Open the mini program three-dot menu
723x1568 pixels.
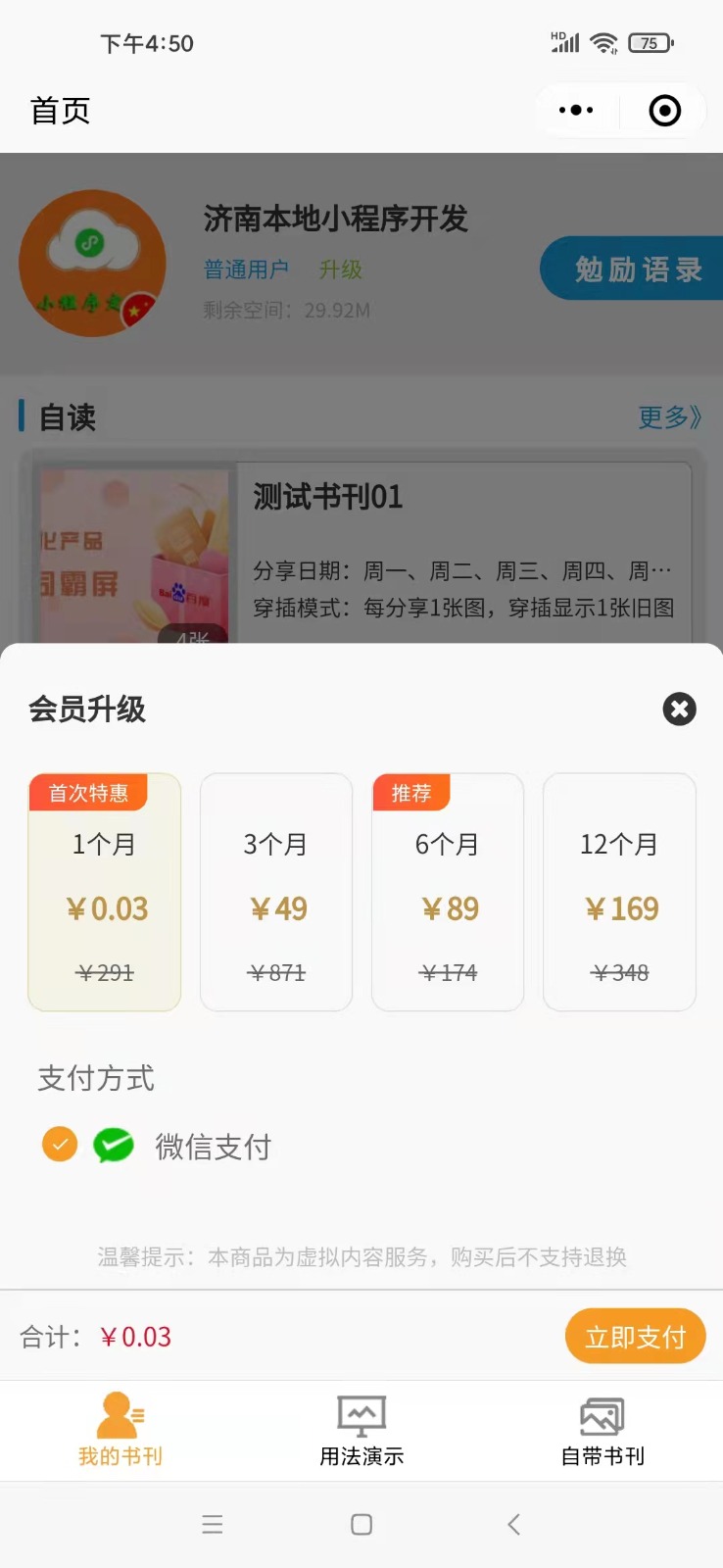(x=576, y=110)
